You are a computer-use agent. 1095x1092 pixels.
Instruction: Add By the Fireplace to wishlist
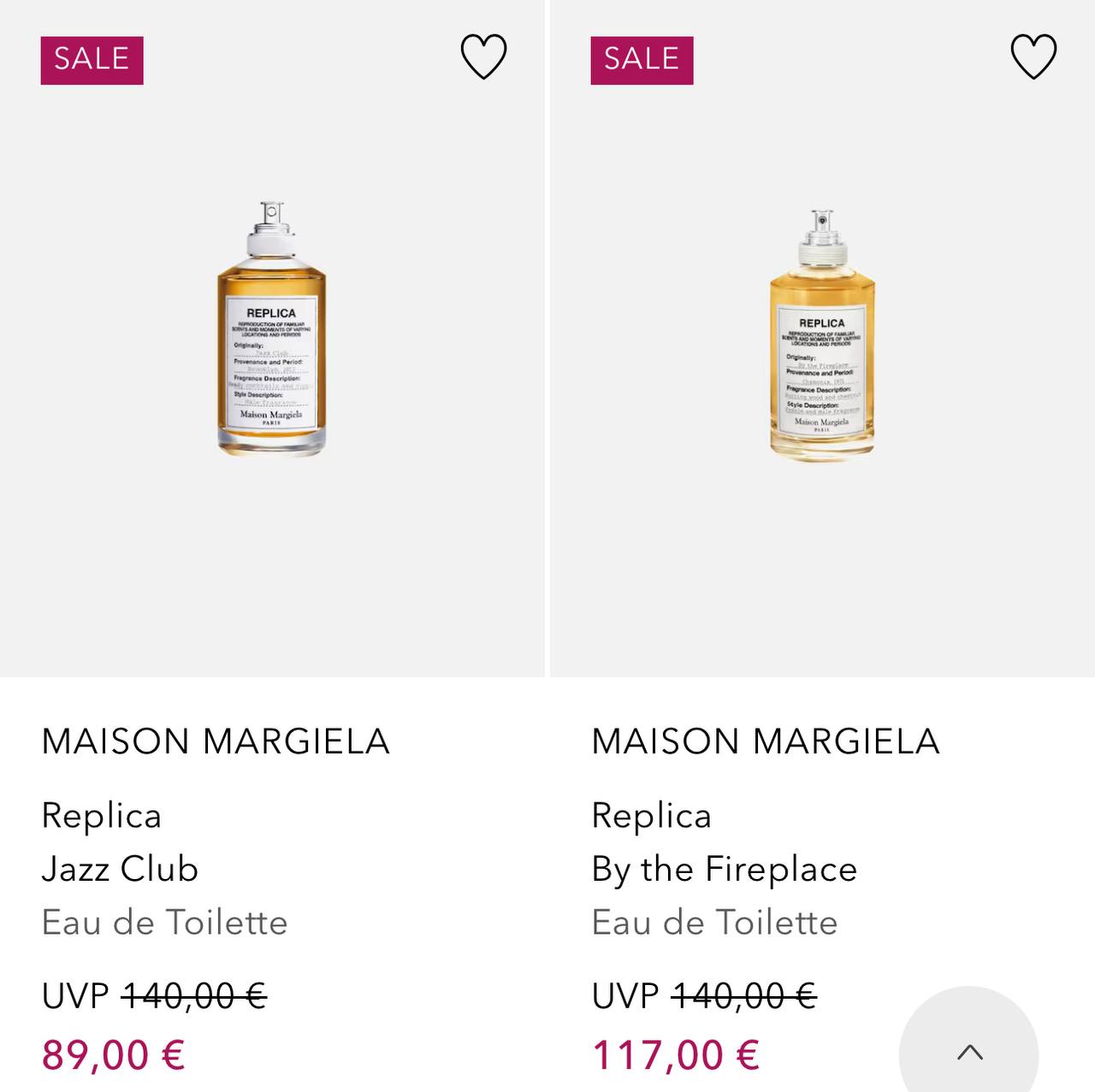tap(1033, 57)
